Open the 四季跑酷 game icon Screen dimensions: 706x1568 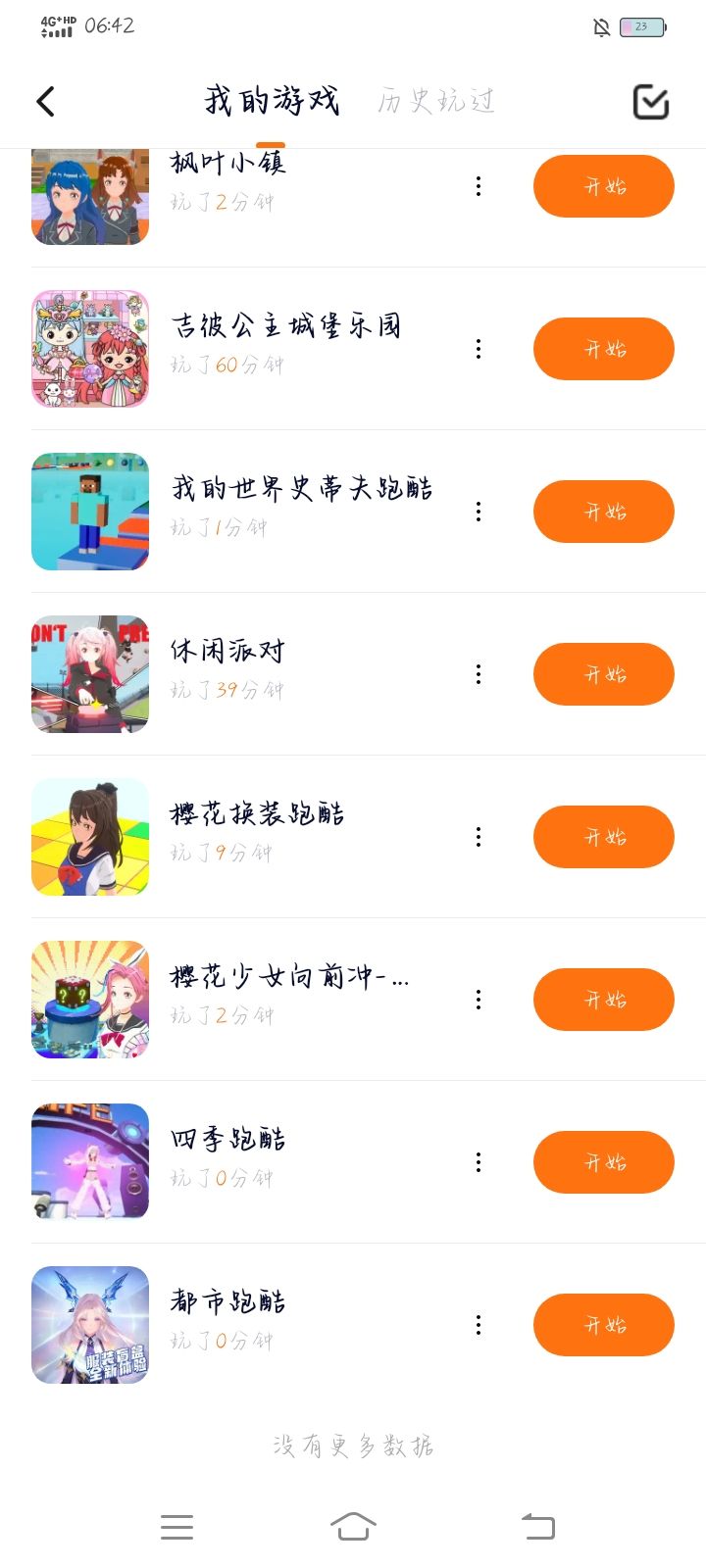coord(90,1162)
